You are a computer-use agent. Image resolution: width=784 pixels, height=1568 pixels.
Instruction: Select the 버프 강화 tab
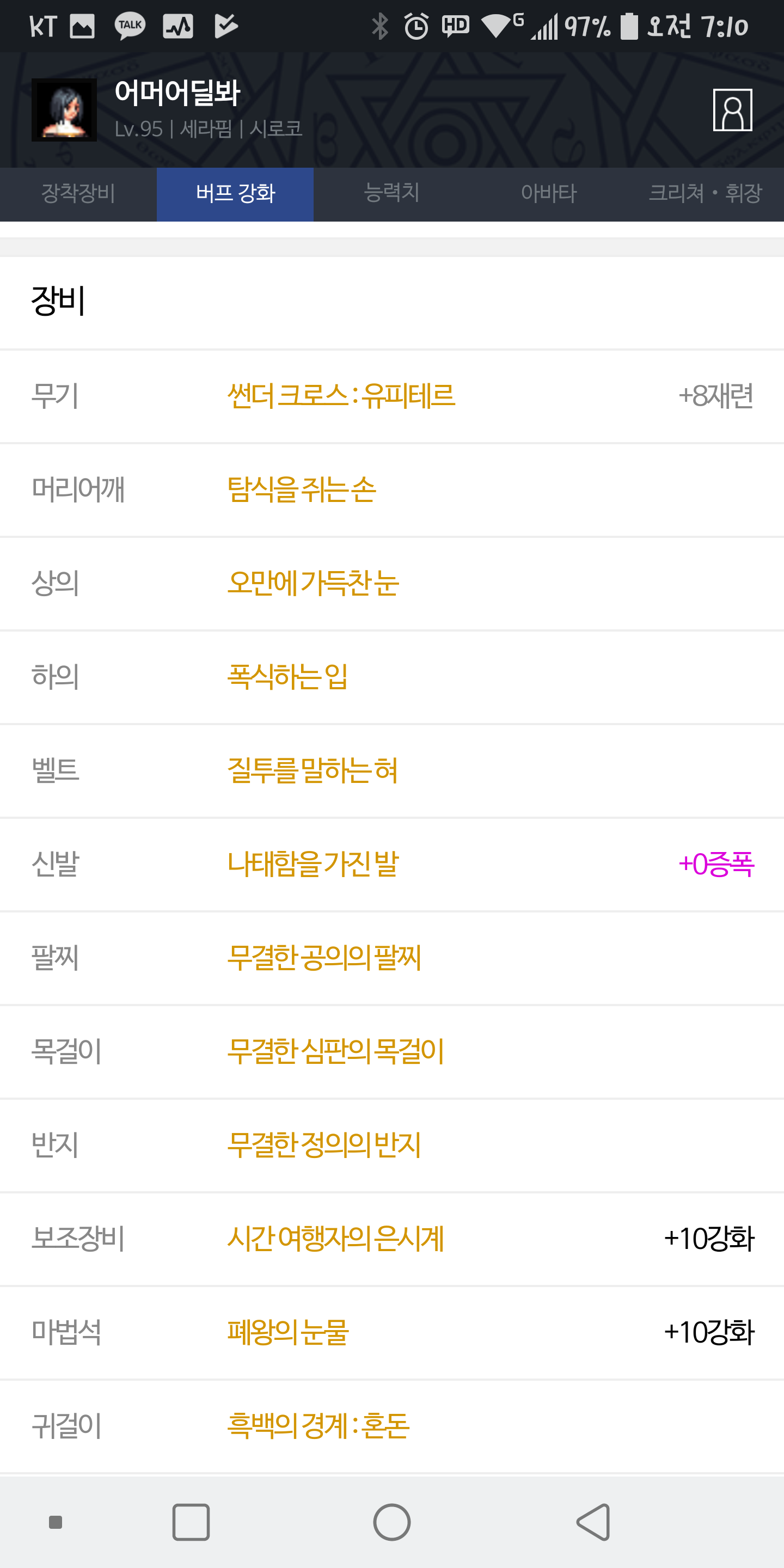pyautogui.click(x=235, y=194)
